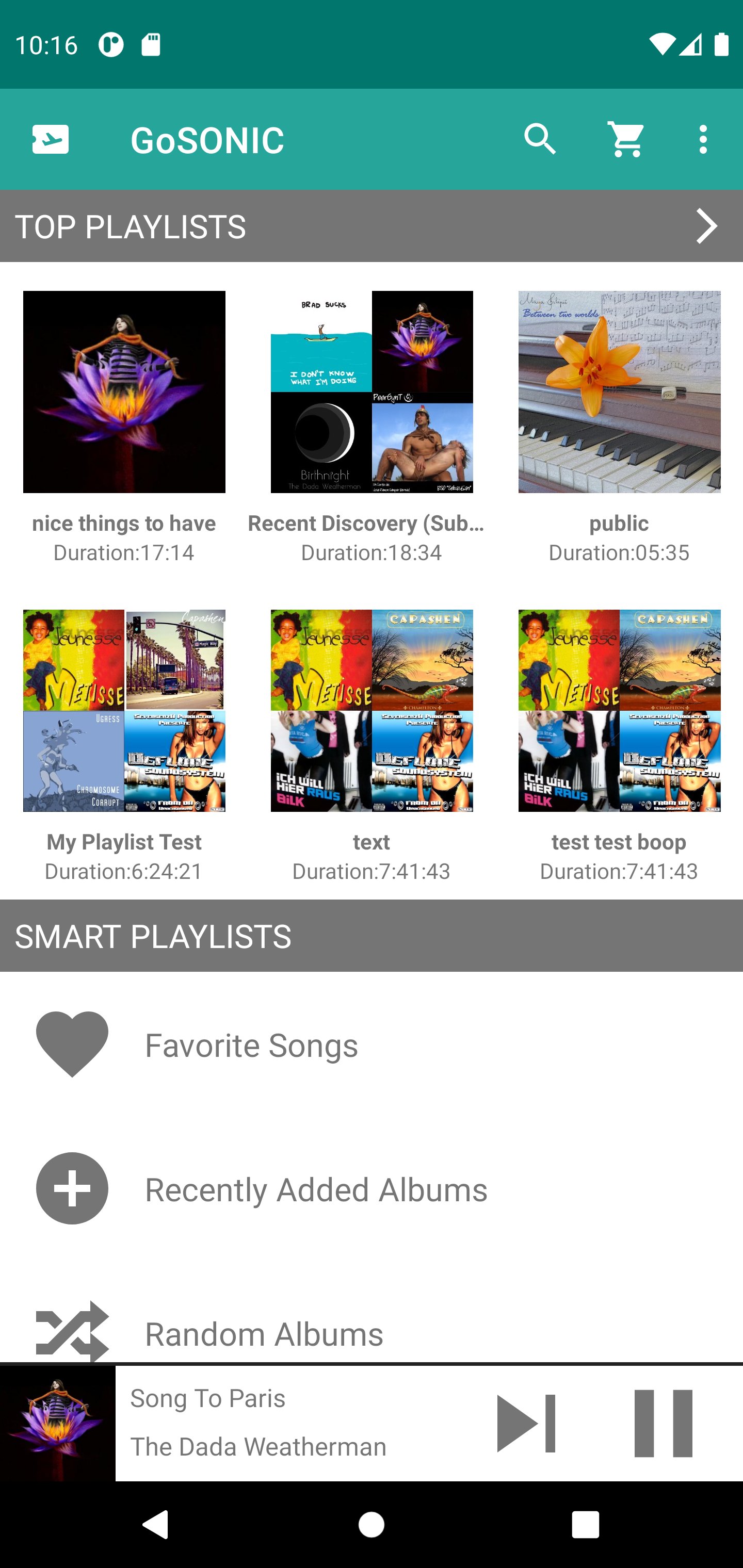The width and height of the screenshot is (743, 1568).
Task: Go to the home screen
Action: (x=372, y=1525)
